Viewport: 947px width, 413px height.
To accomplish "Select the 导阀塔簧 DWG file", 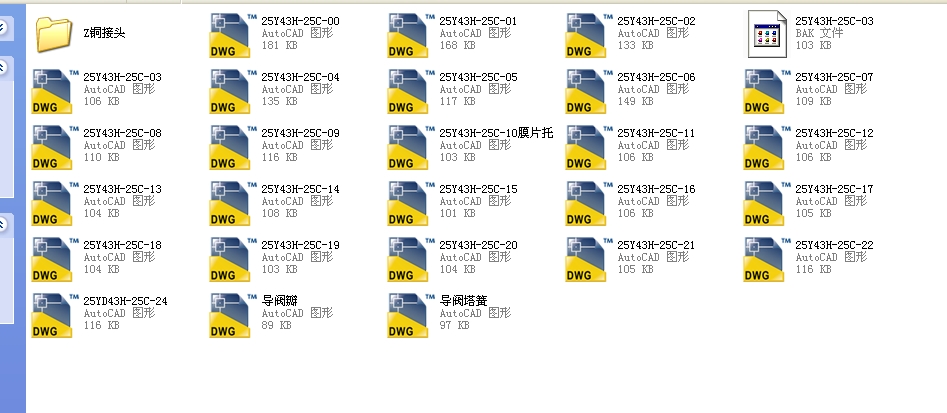I will tap(408, 315).
